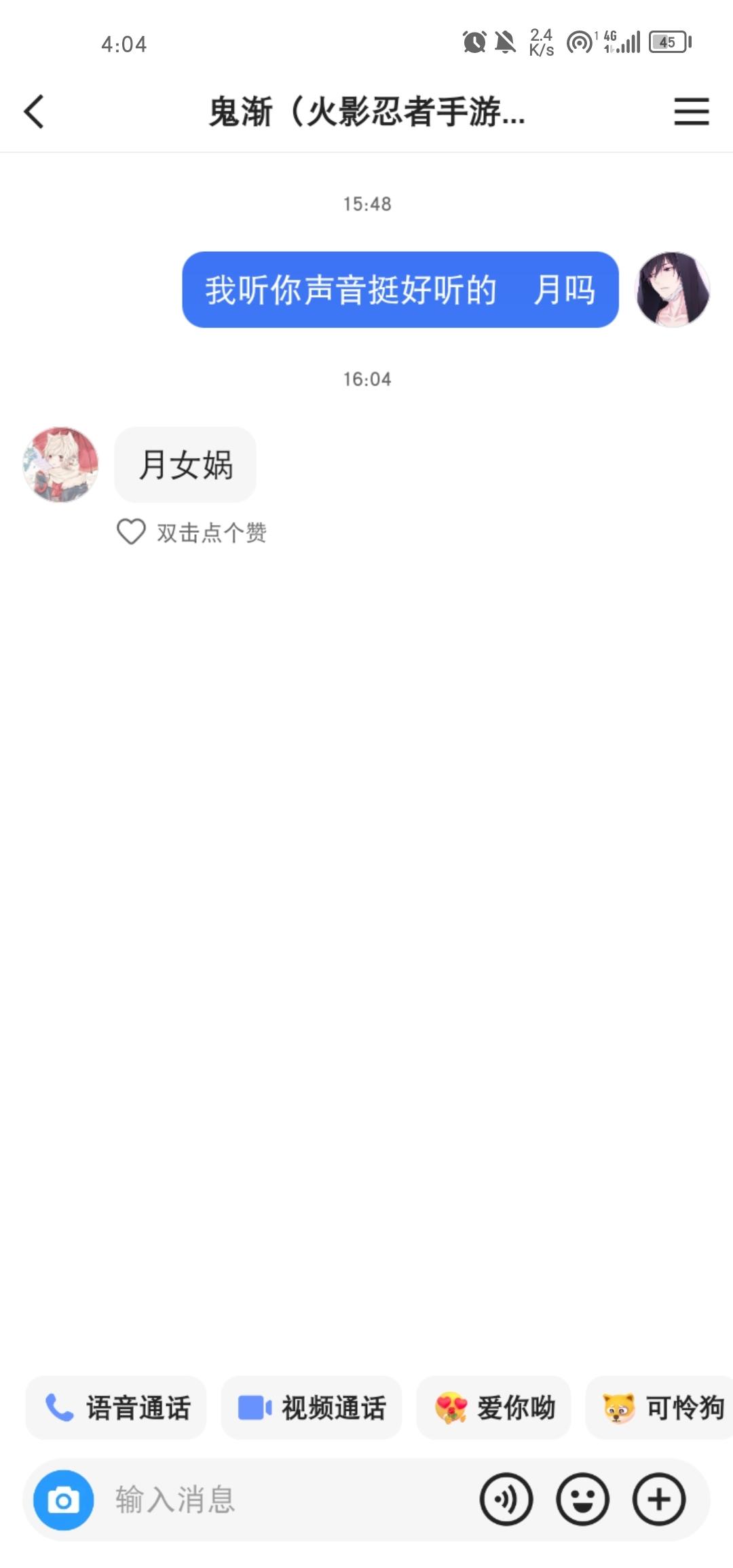
Task: Open the camera button
Action: click(x=63, y=1499)
